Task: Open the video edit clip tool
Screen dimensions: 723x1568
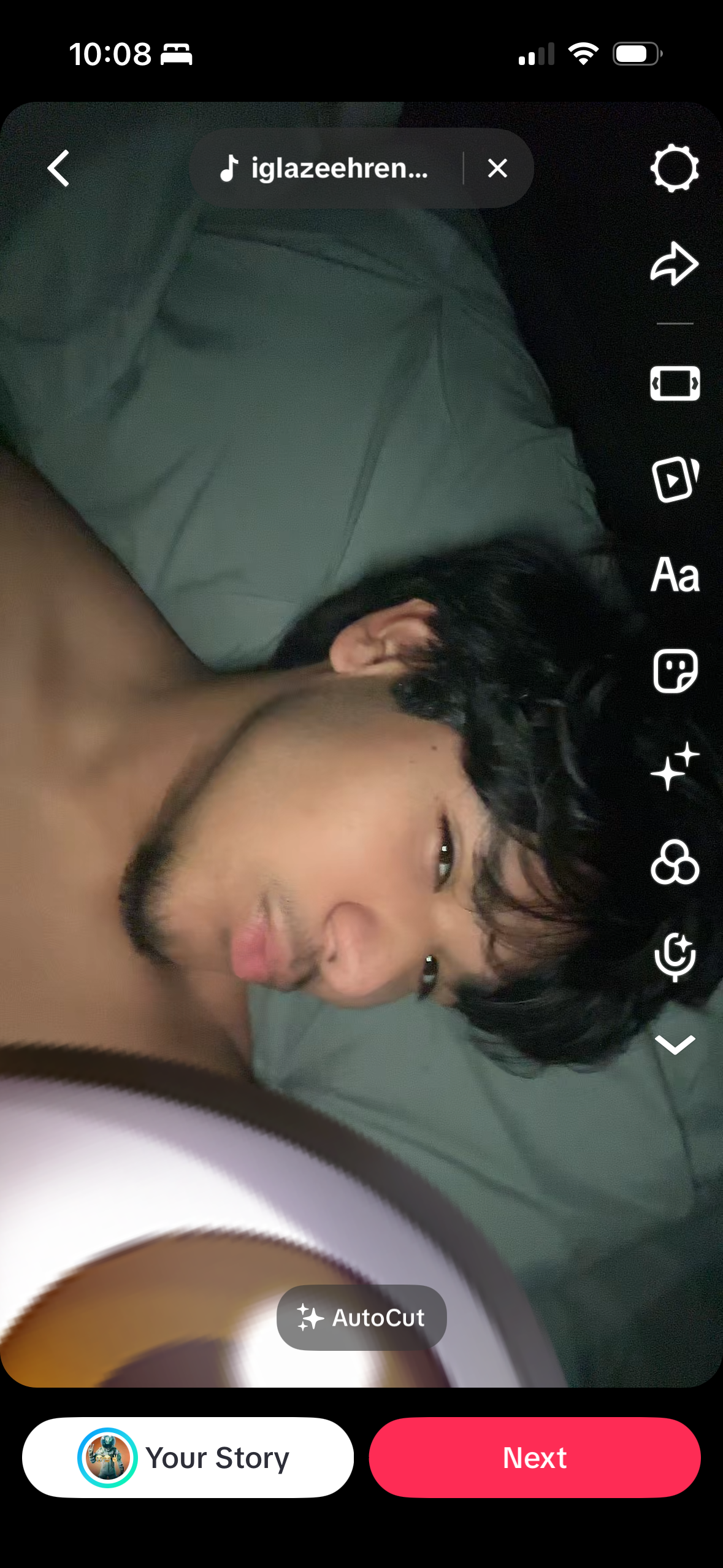Action: (674, 383)
